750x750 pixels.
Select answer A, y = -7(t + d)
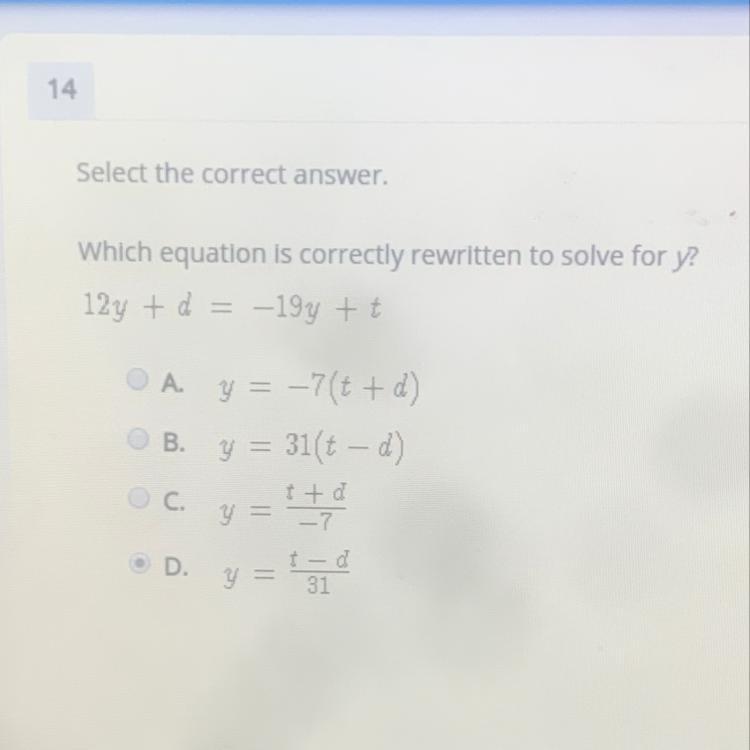click(x=138, y=380)
